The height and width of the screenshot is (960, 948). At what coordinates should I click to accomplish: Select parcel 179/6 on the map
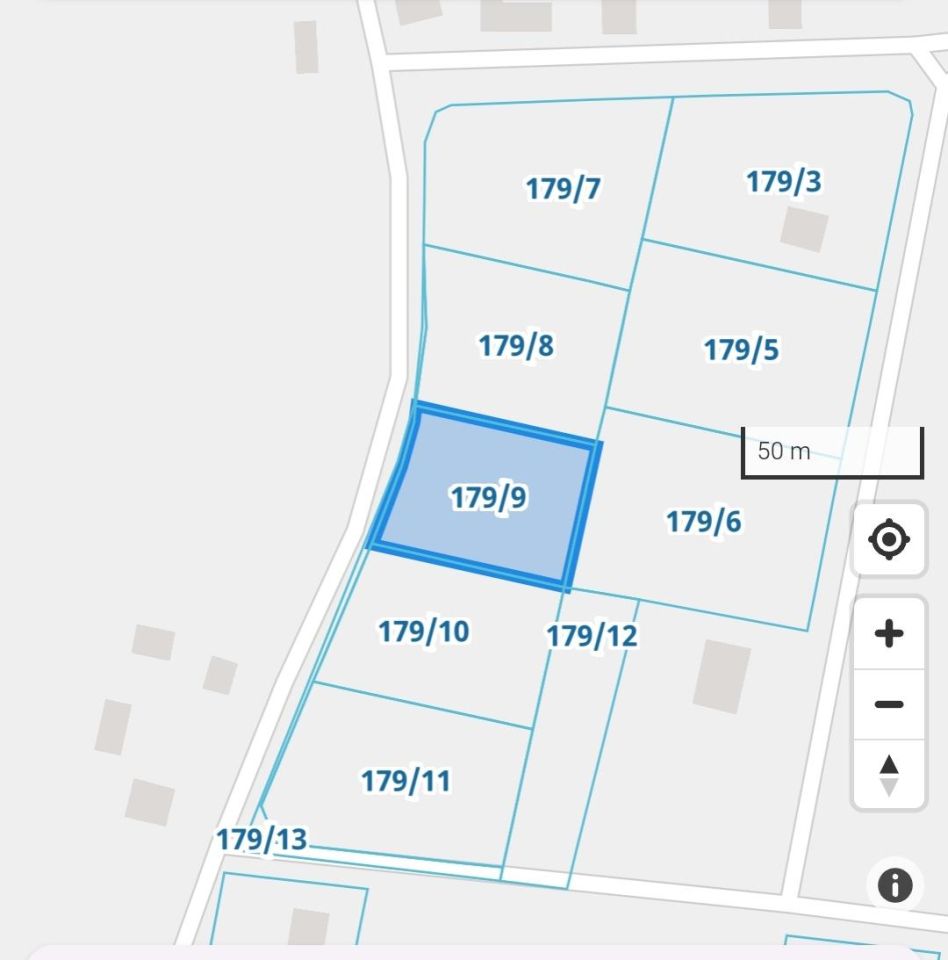pyautogui.click(x=704, y=521)
